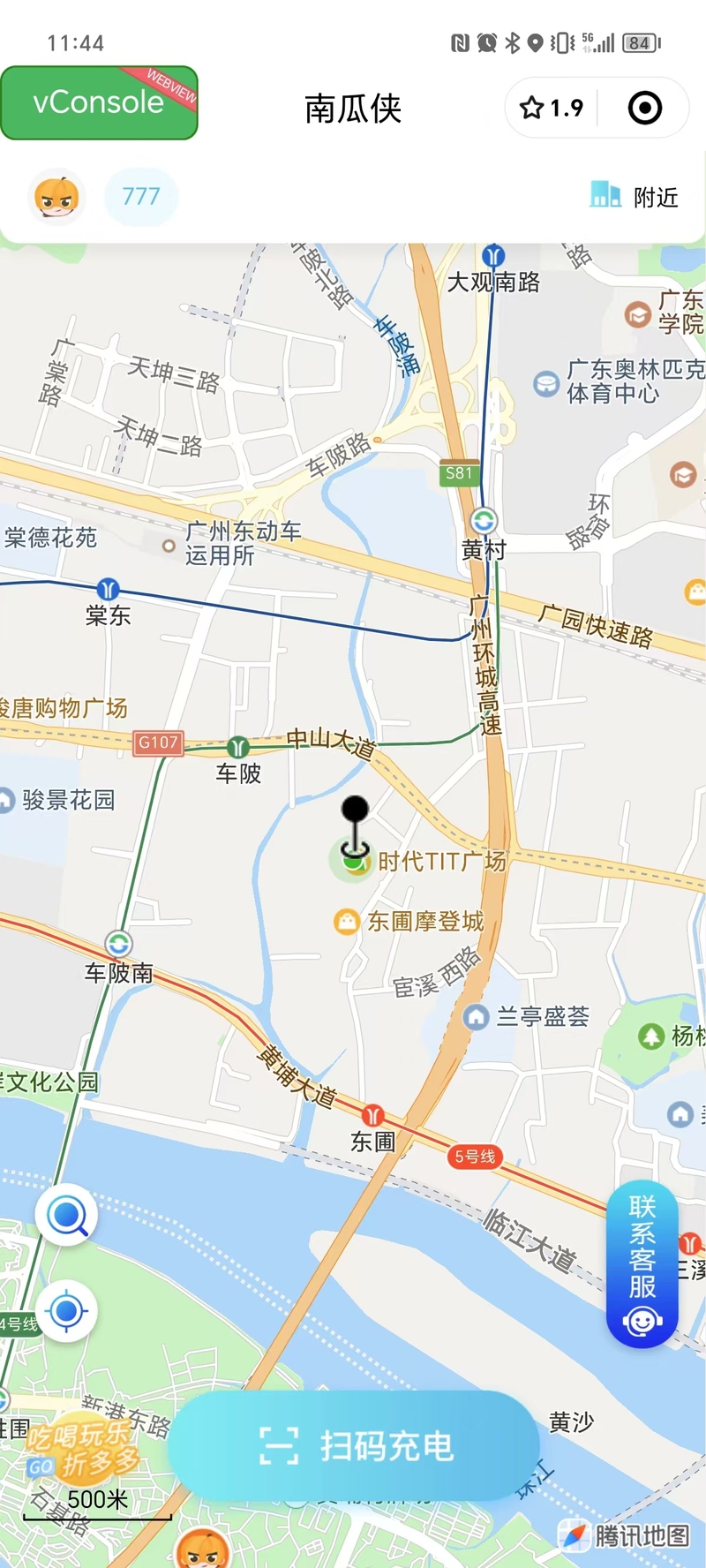
Task: Contact customer service via 联系客服
Action: coord(642,1264)
